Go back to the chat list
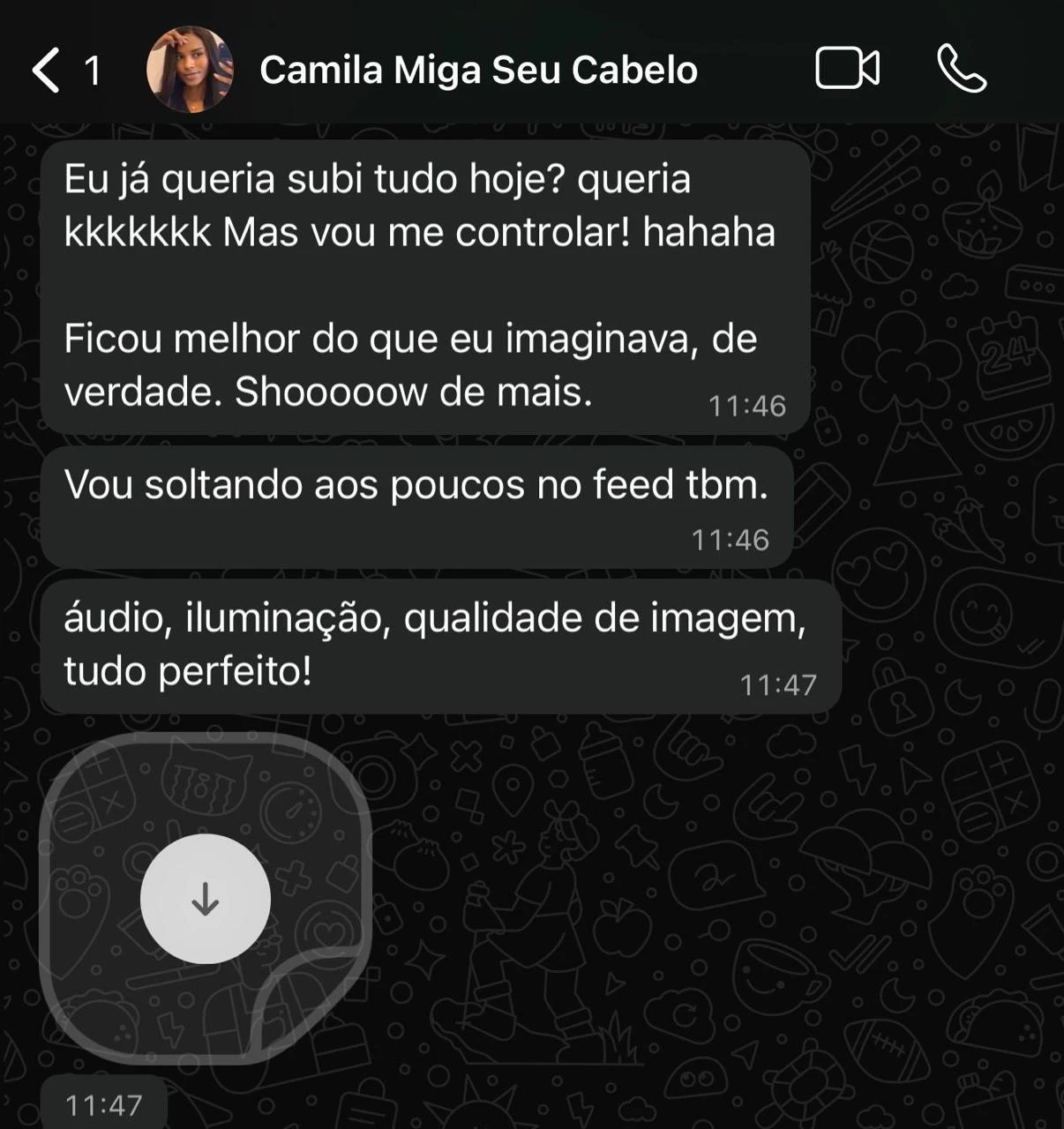This screenshot has height=1129, width=1064. tap(47, 71)
